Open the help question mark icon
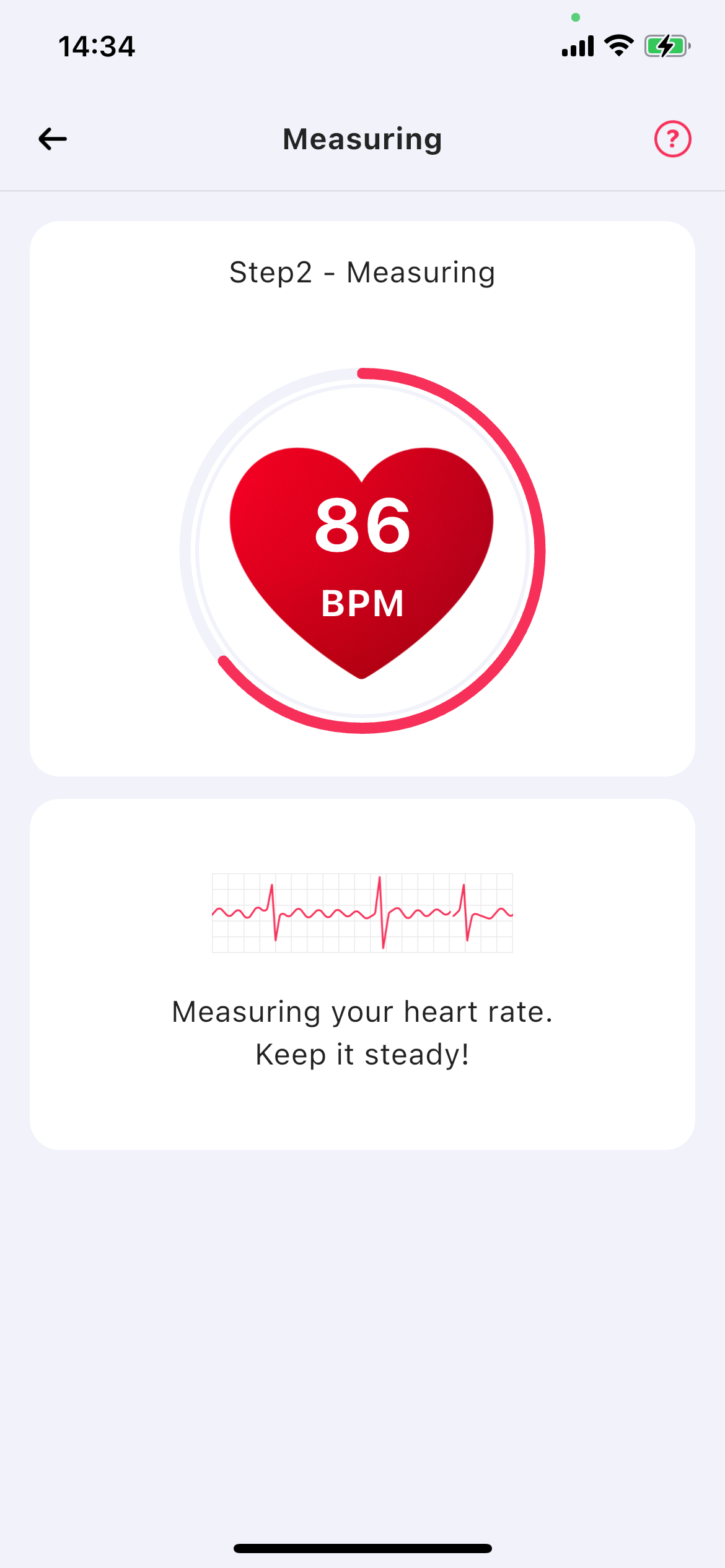Image resolution: width=725 pixels, height=1568 pixels. coord(672,139)
